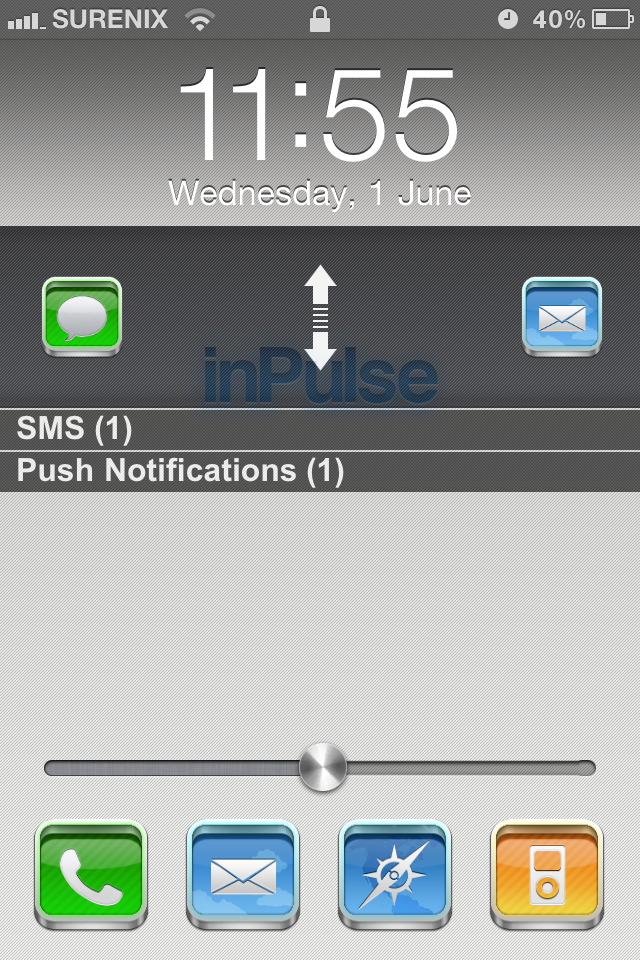Expand Push Notifications (1) section

pyautogui.click(x=320, y=471)
